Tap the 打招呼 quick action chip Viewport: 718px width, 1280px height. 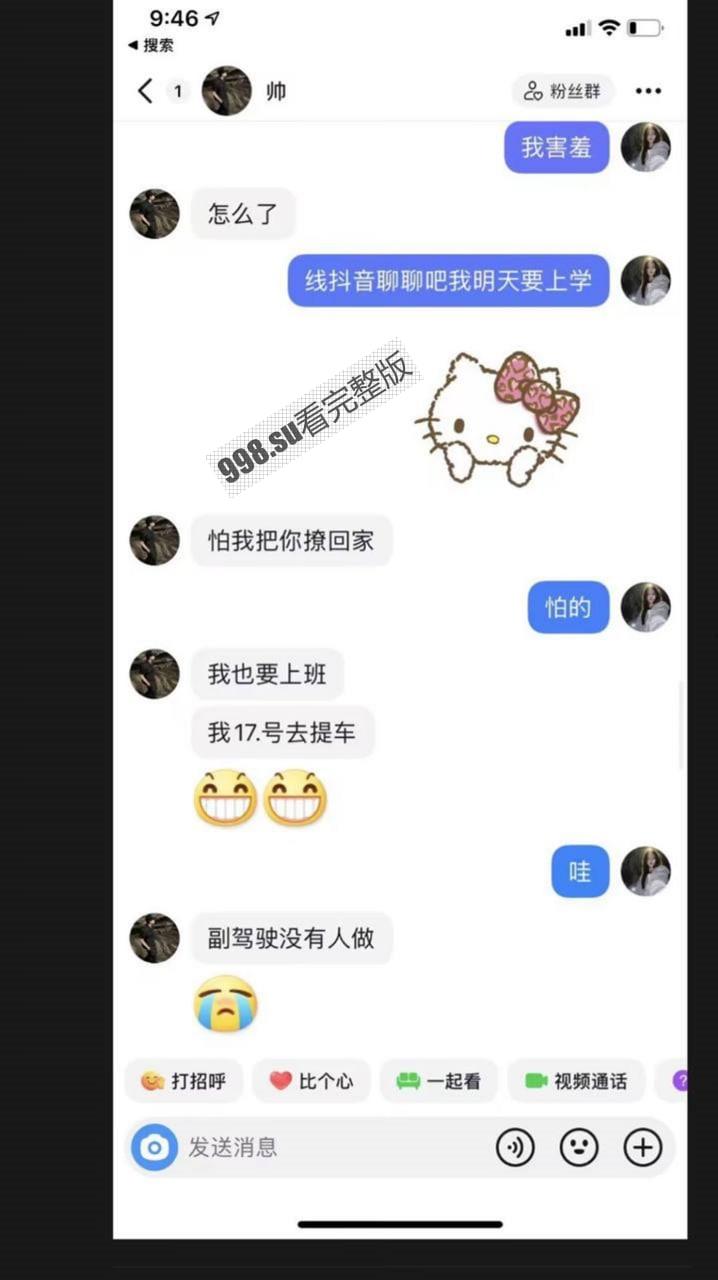pyautogui.click(x=184, y=1081)
